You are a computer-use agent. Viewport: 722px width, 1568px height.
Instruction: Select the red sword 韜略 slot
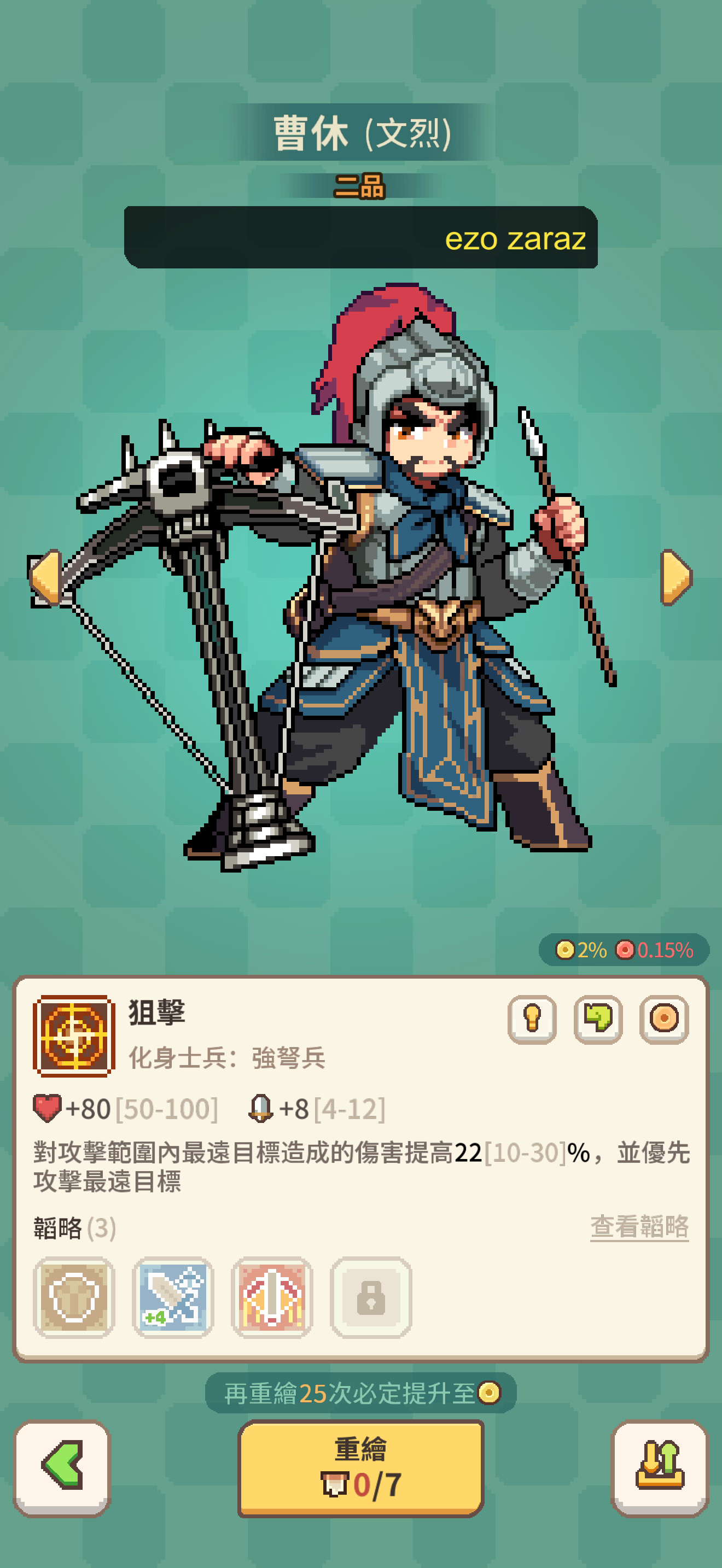coord(272,1297)
